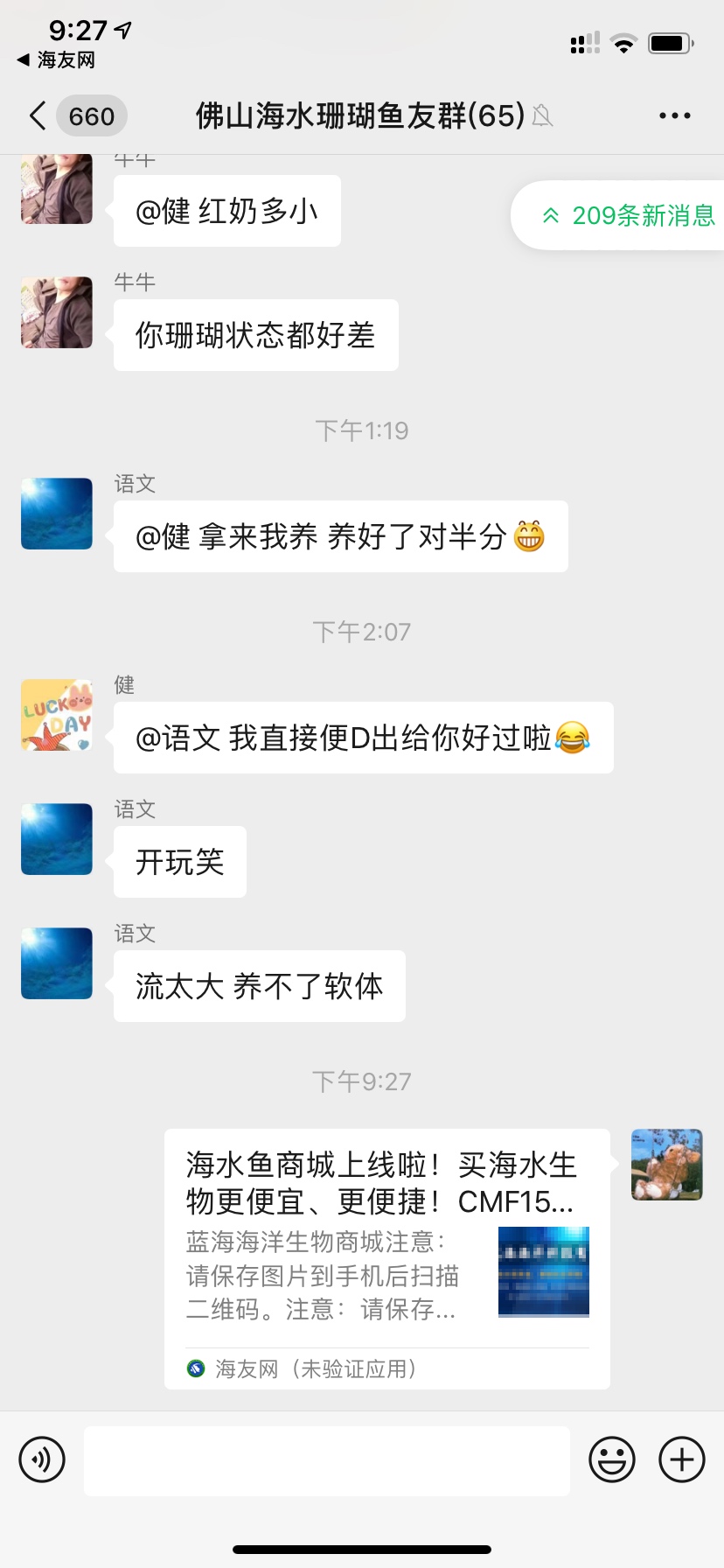This screenshot has height=1568, width=724.
Task: Open 语文's avatar beside 开玩笑
Action: click(57, 839)
